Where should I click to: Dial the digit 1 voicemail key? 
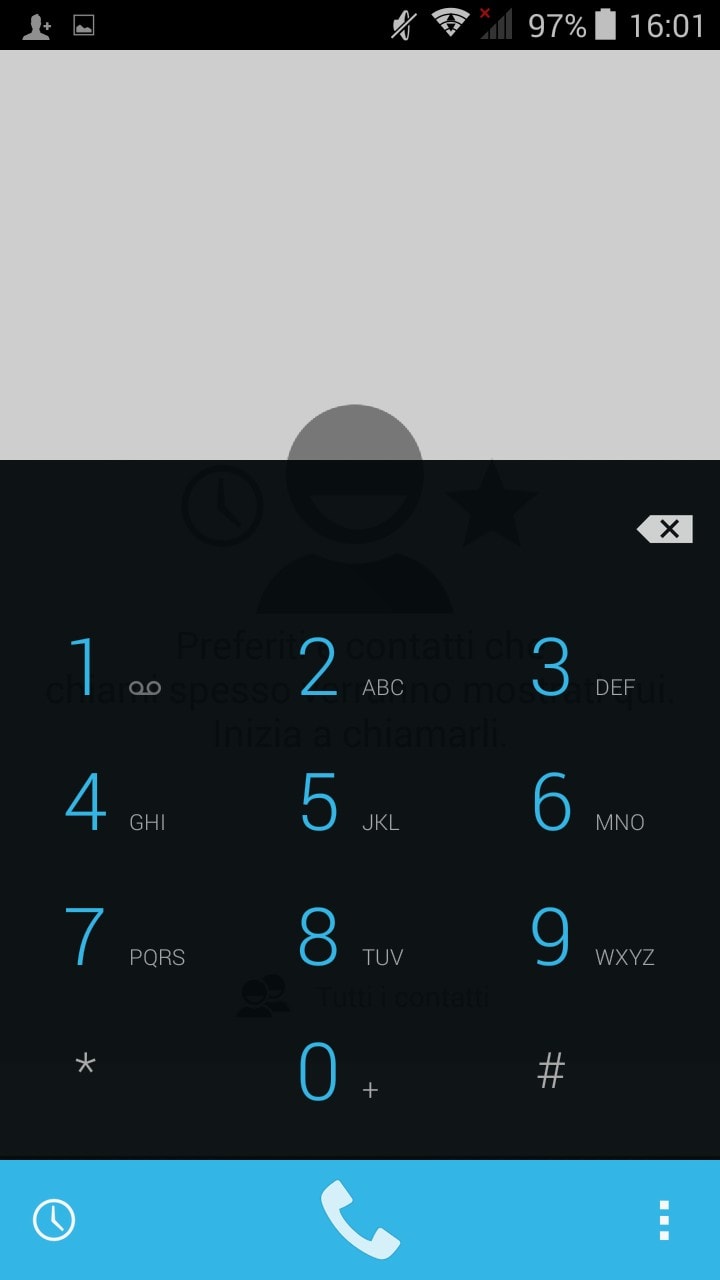(112, 668)
